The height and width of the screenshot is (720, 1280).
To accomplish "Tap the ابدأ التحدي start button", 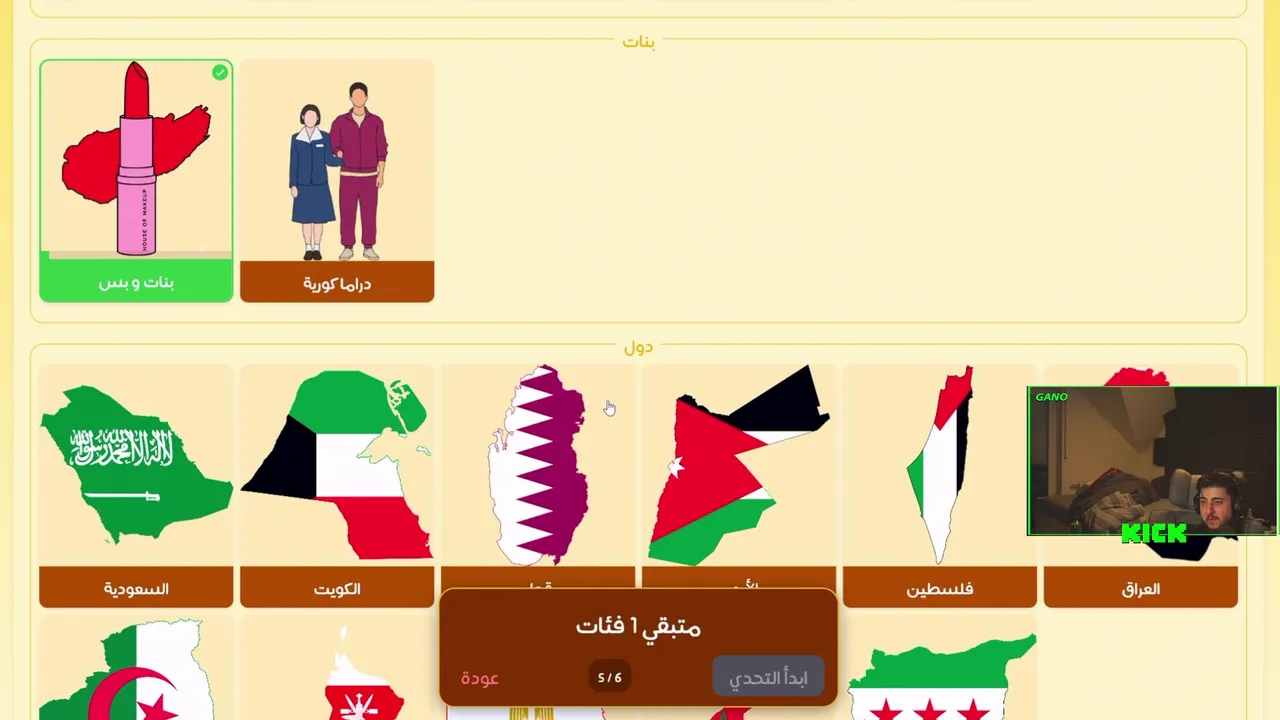I will coord(768,678).
